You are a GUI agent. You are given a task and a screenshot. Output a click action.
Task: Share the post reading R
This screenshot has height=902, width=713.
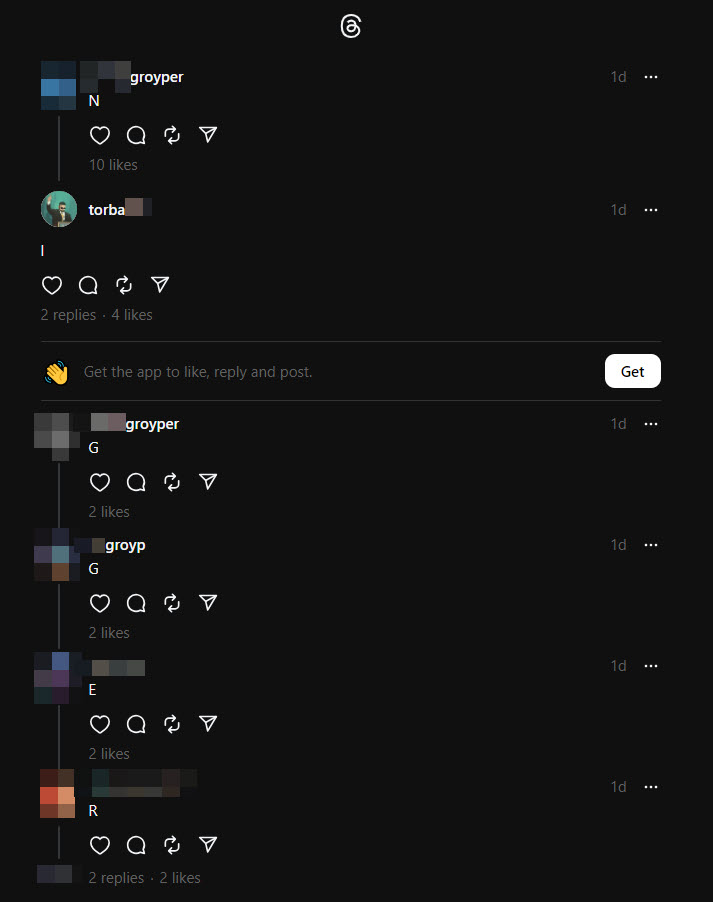tap(208, 845)
